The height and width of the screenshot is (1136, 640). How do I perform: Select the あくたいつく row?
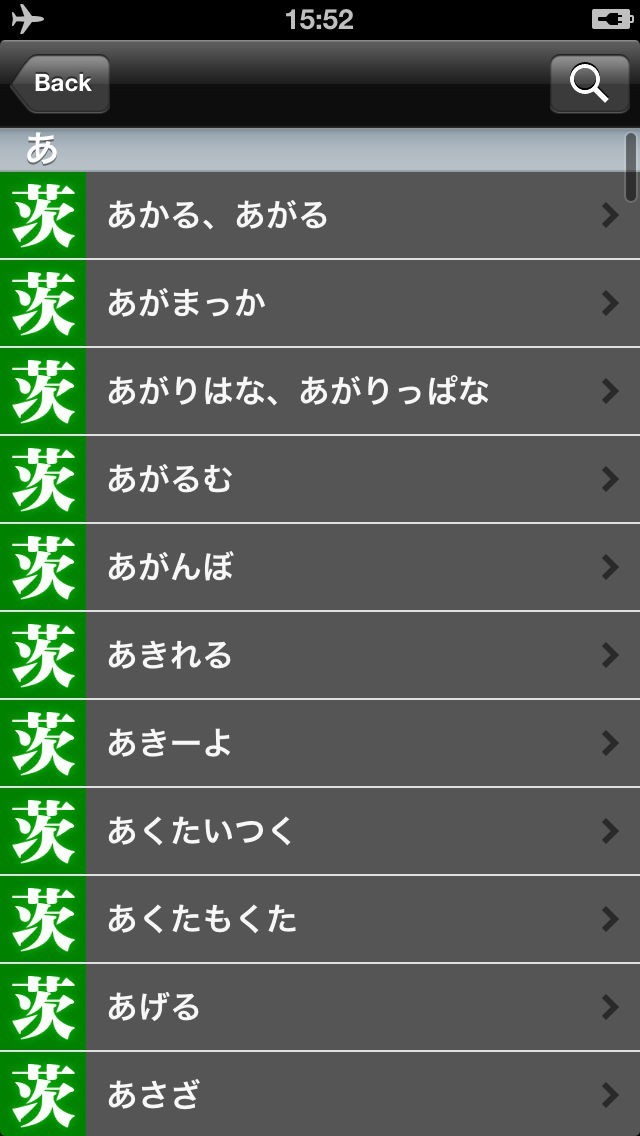tap(320, 831)
